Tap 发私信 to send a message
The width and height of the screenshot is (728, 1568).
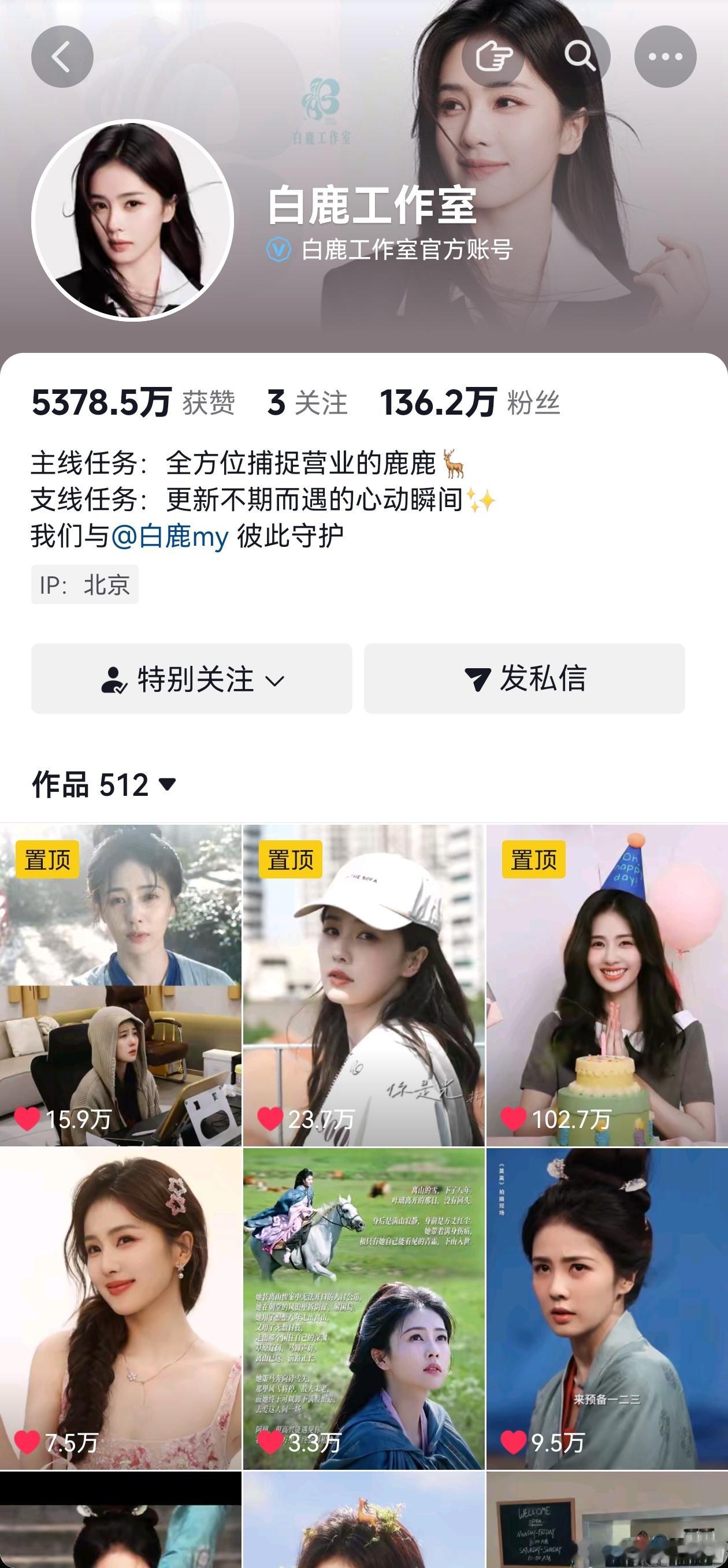coord(525,679)
